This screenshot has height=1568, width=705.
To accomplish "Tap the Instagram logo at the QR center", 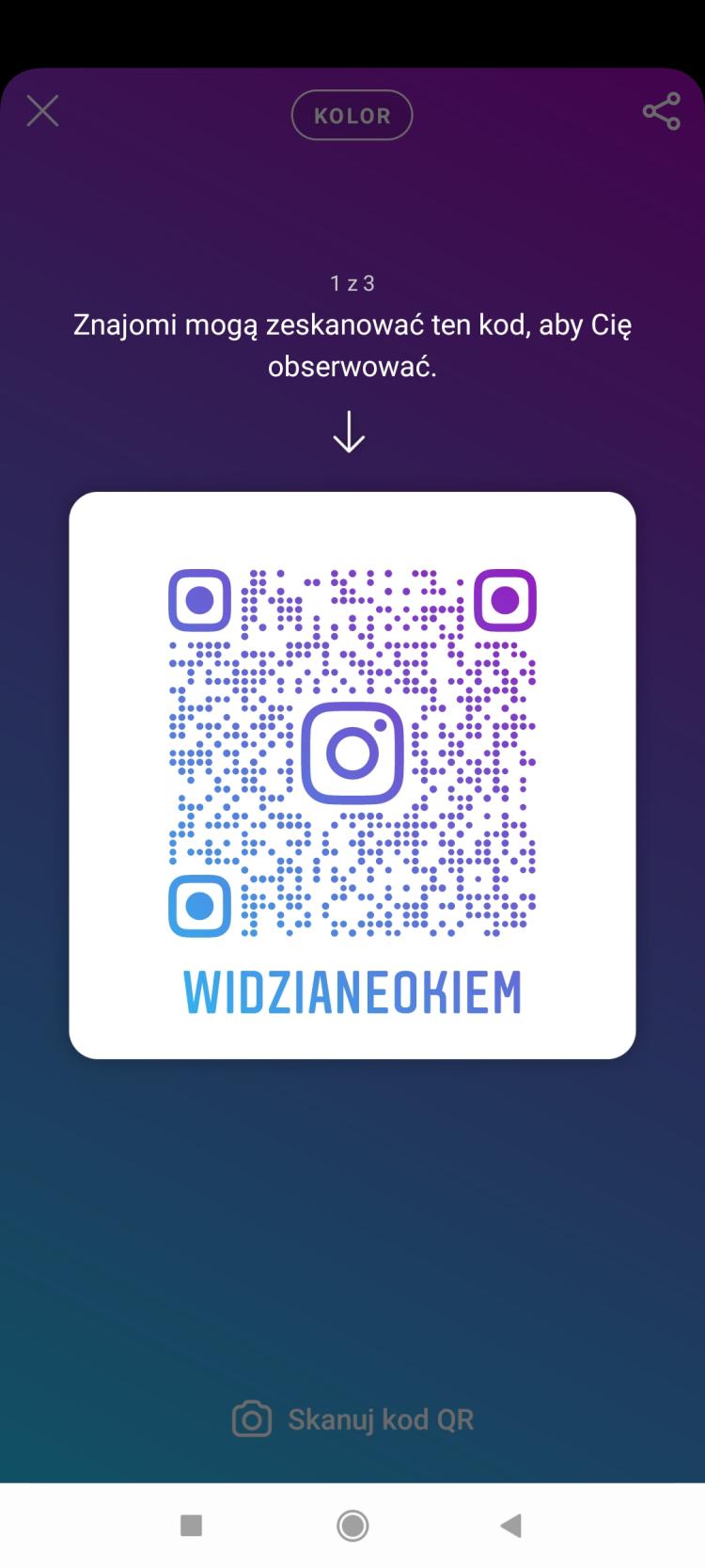I will click(352, 752).
